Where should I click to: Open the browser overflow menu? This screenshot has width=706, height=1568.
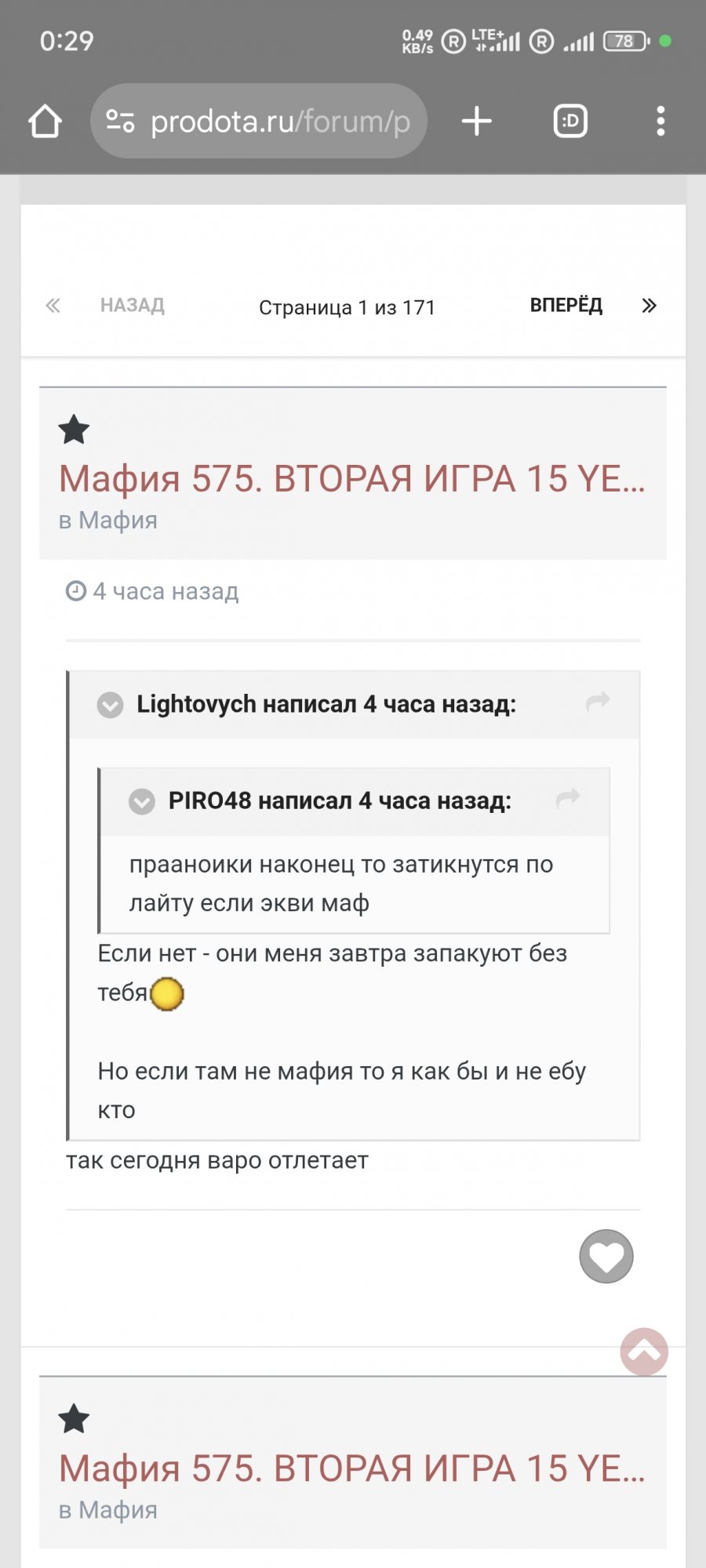pyautogui.click(x=661, y=122)
